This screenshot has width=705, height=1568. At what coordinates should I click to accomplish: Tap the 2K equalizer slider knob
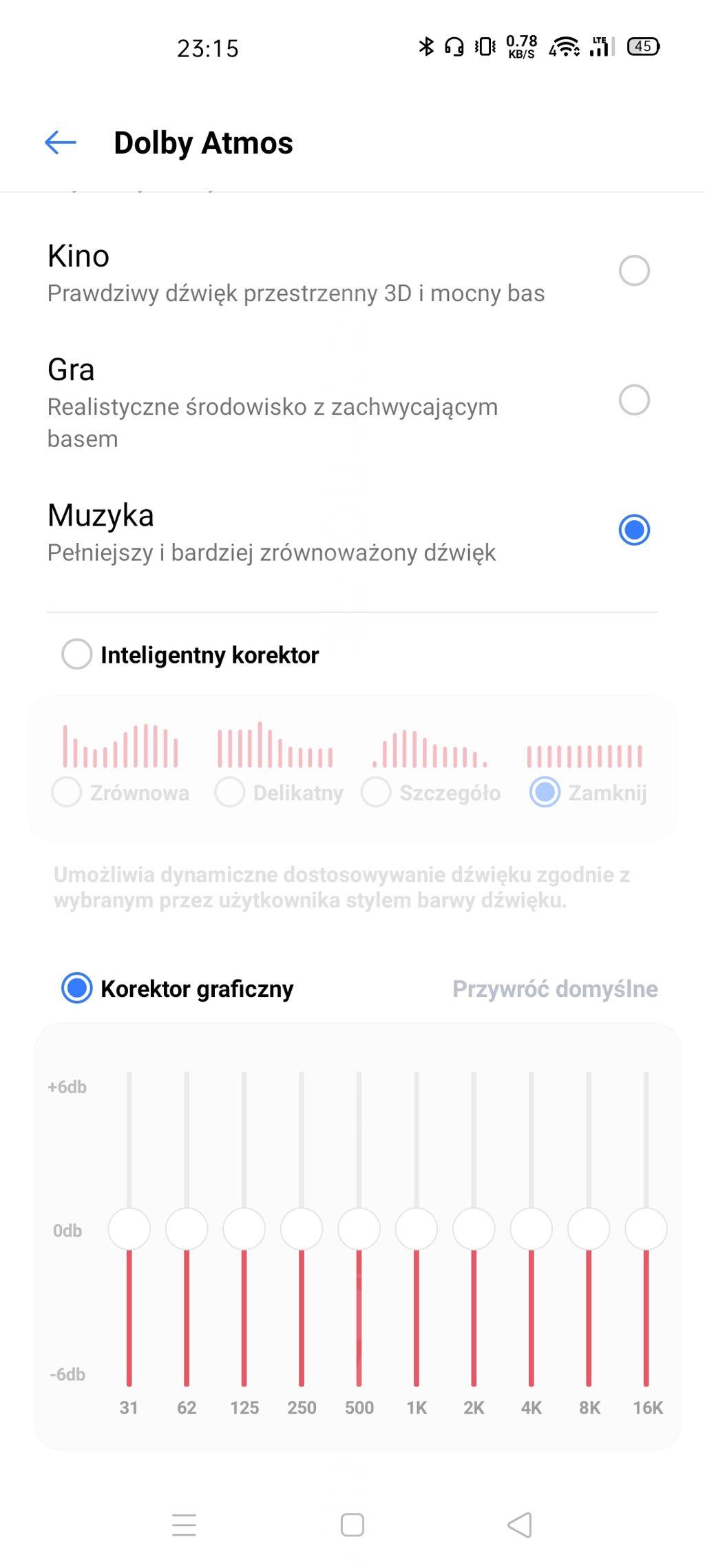coord(474,1228)
